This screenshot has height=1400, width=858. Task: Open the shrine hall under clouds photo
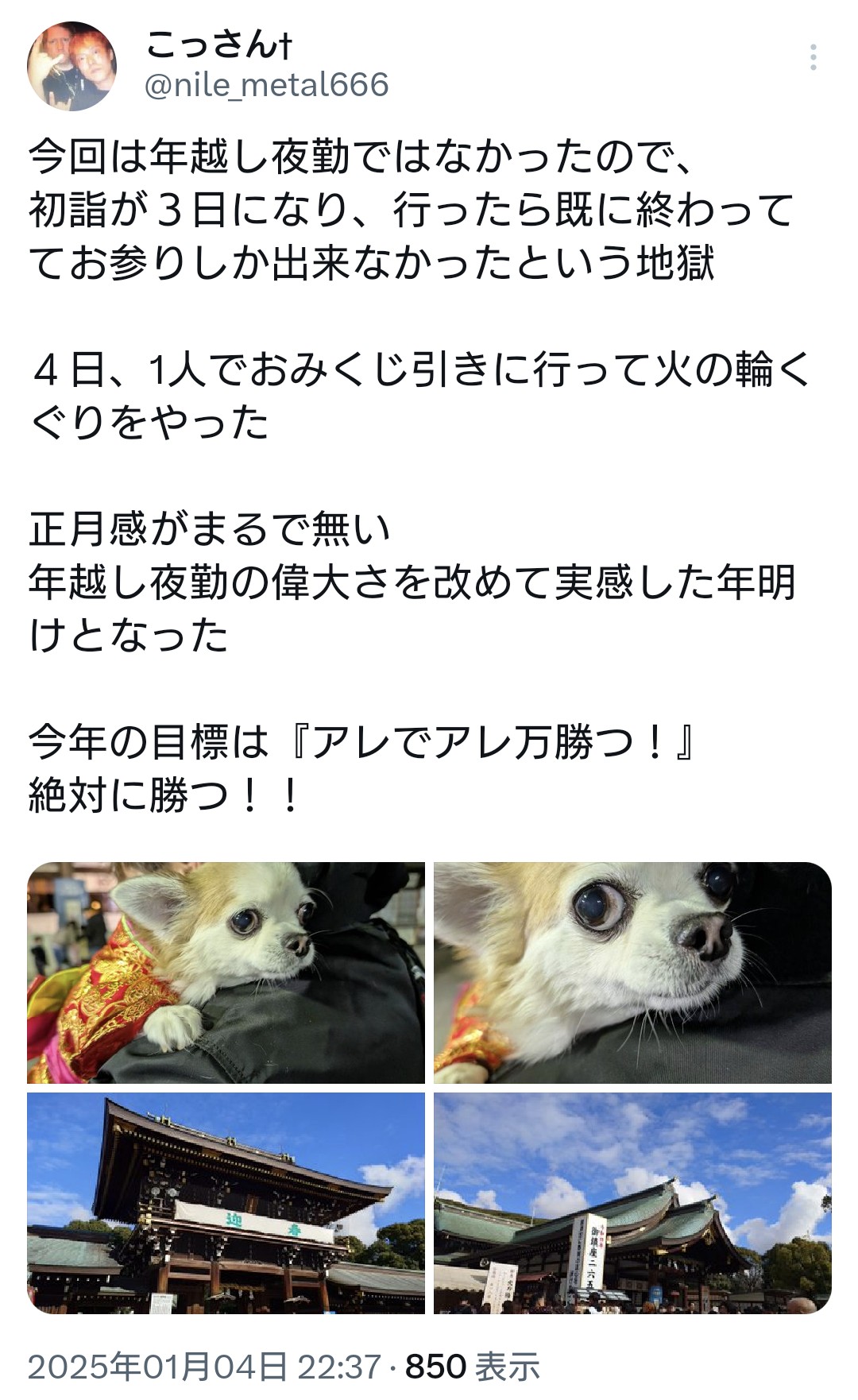[632, 1203]
